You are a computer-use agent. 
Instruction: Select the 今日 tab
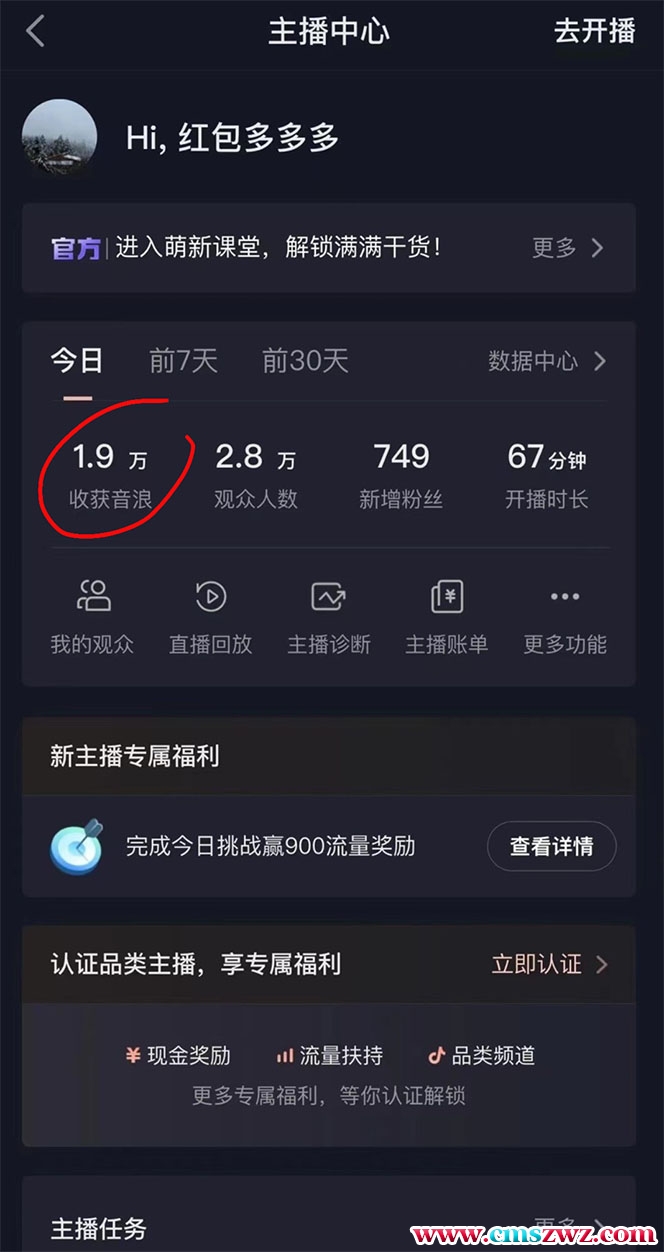[x=77, y=361]
